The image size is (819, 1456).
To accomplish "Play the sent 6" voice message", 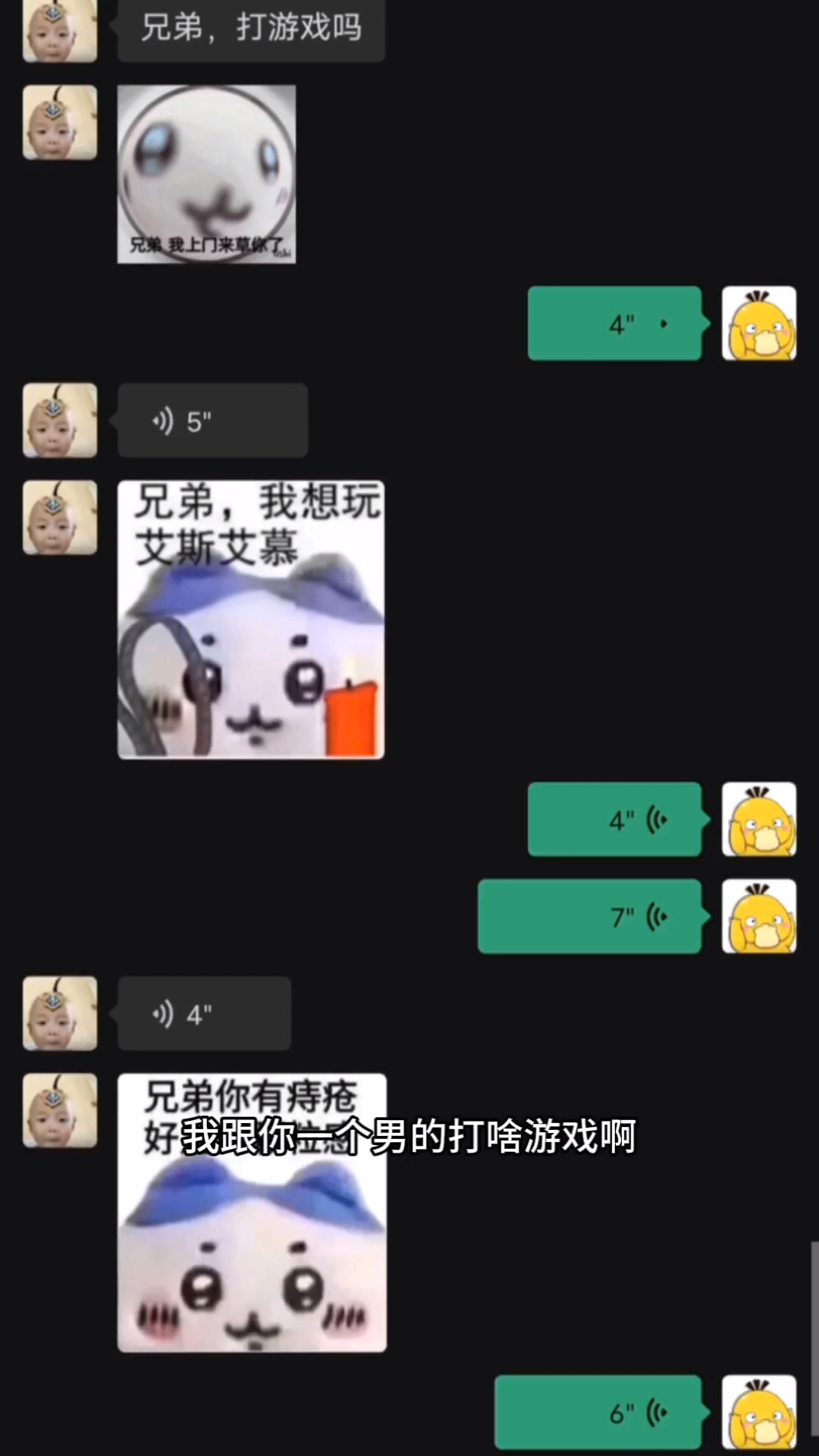I will pyautogui.click(x=598, y=1412).
